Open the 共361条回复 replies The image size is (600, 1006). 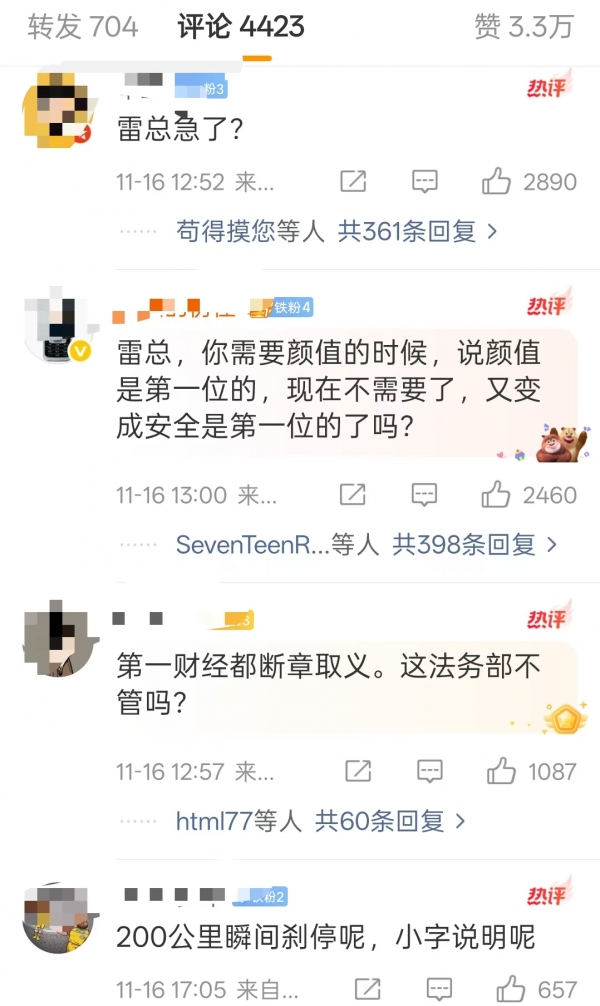pos(417,232)
